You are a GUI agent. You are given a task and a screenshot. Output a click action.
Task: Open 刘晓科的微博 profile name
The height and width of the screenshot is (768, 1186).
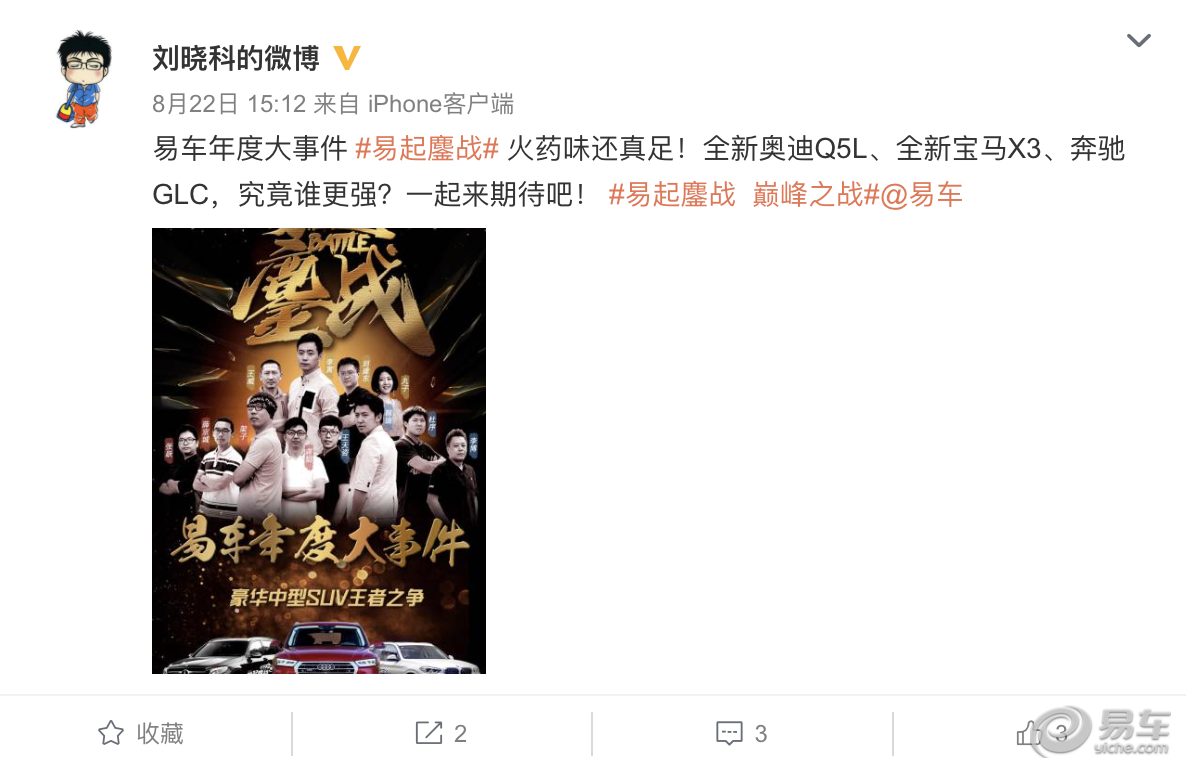(x=236, y=58)
